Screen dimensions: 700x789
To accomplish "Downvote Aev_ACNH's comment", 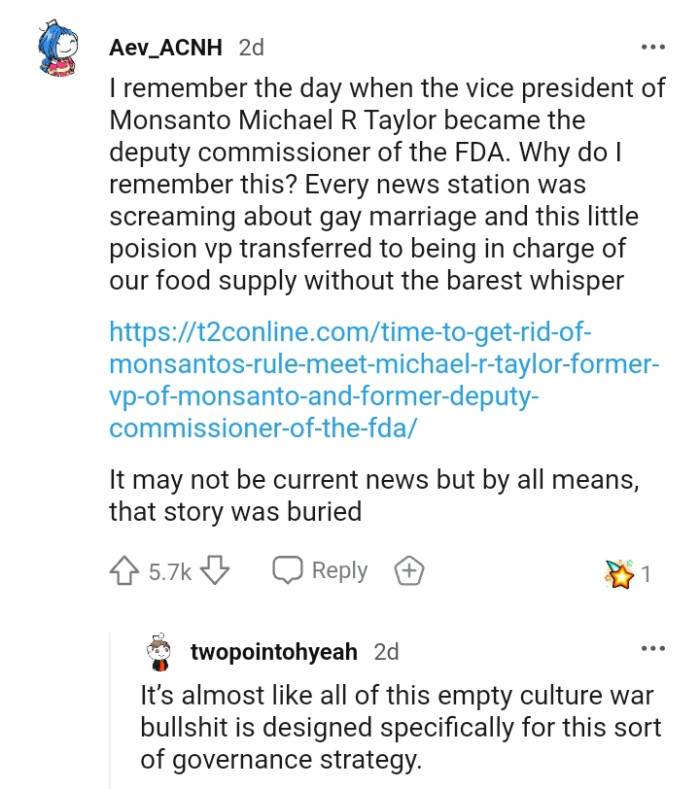I will tap(215, 572).
